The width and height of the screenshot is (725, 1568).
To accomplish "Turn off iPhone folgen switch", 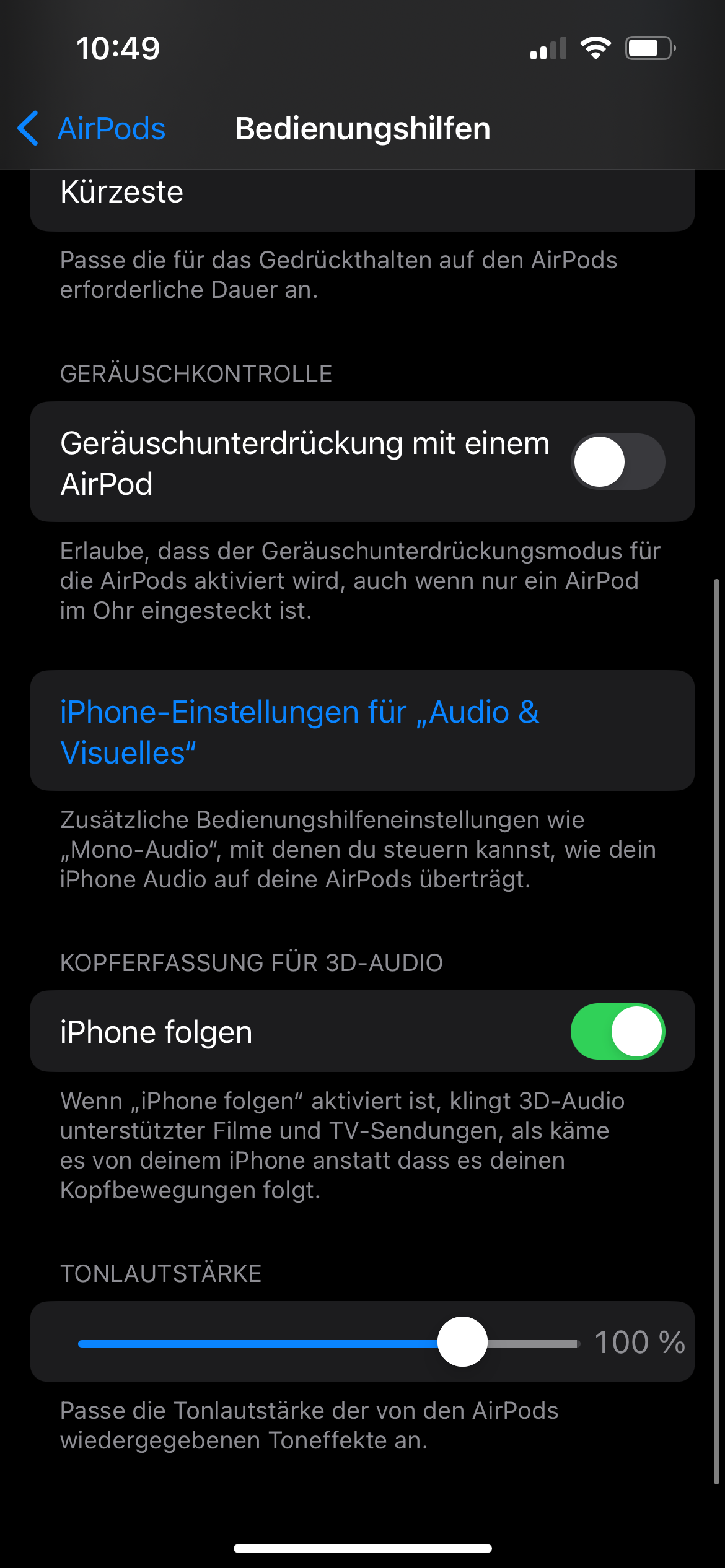I will [x=617, y=1032].
